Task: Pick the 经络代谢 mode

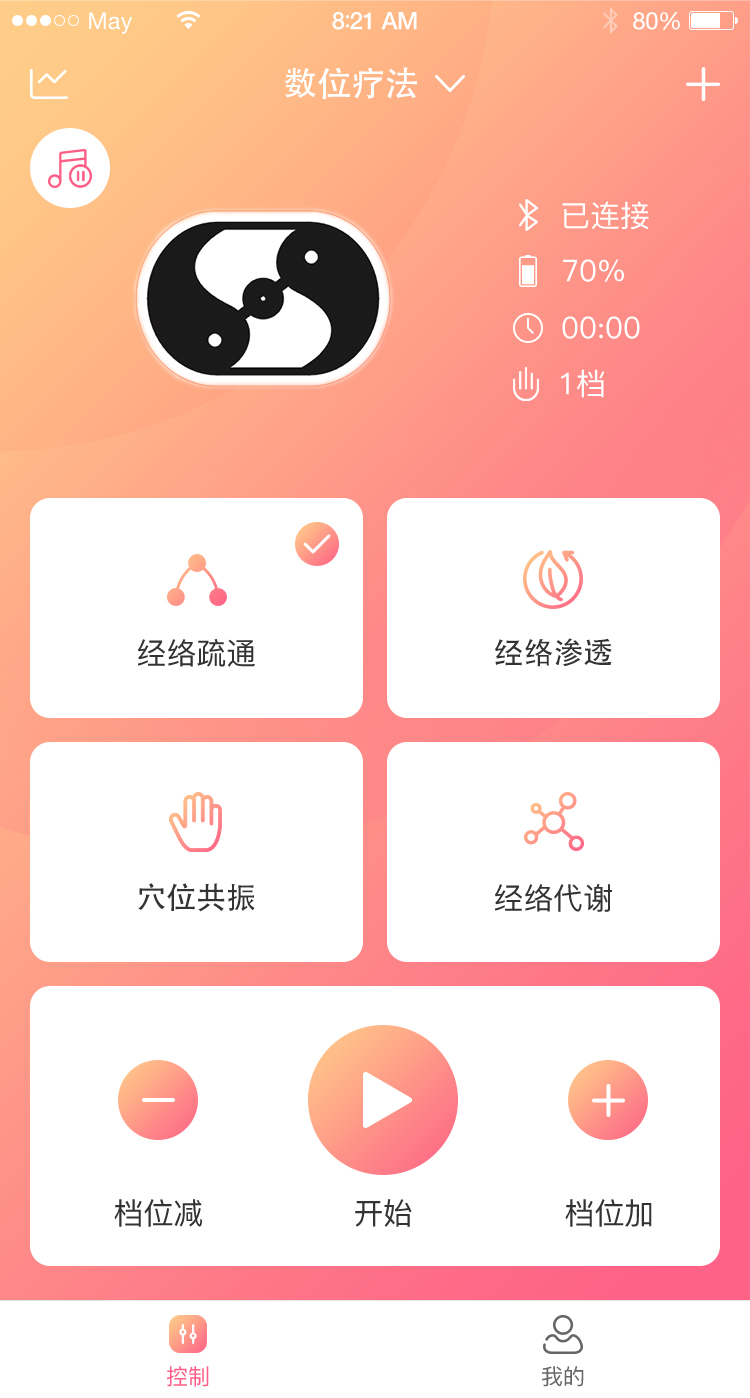Action: point(553,852)
